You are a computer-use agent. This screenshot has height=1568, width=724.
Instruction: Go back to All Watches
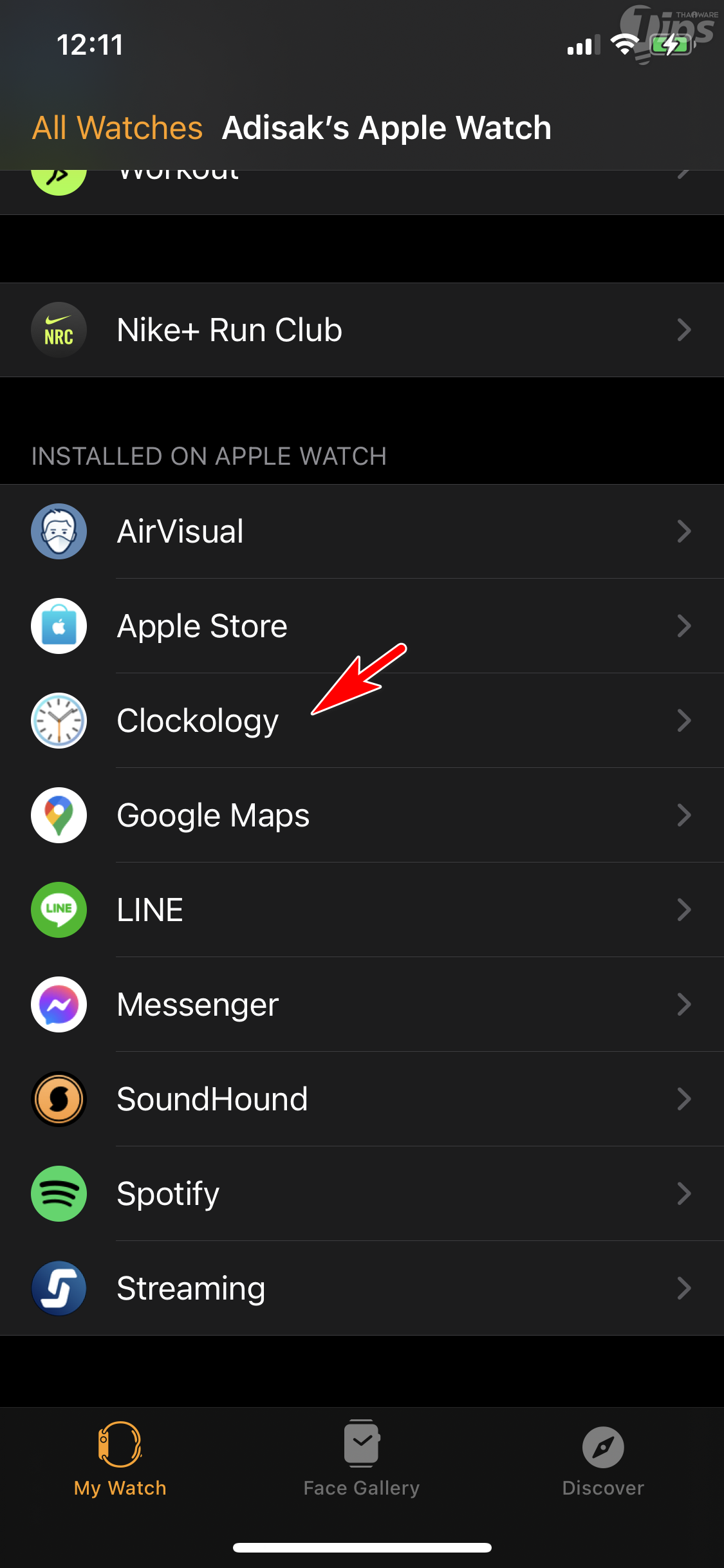(x=117, y=127)
